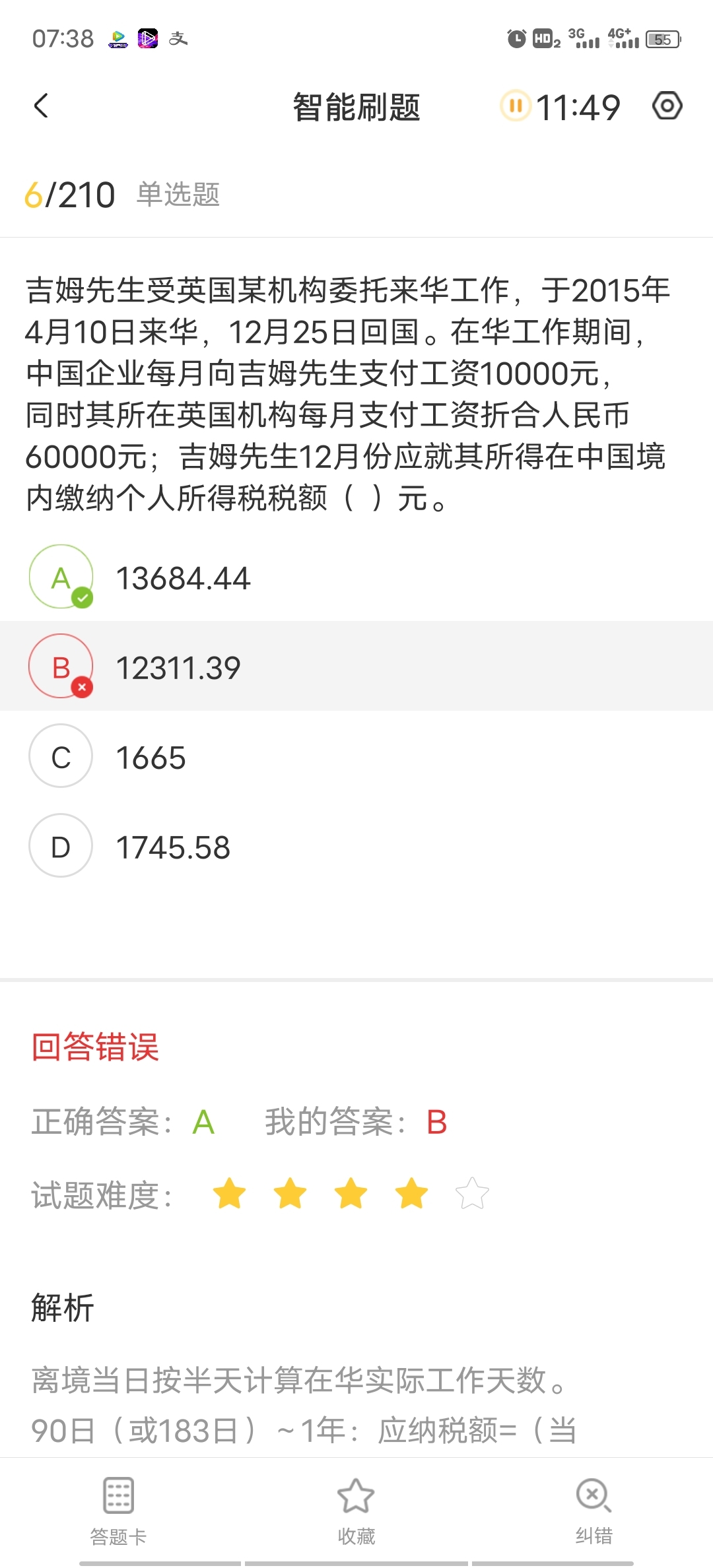Select option B 12311.39

356,666
